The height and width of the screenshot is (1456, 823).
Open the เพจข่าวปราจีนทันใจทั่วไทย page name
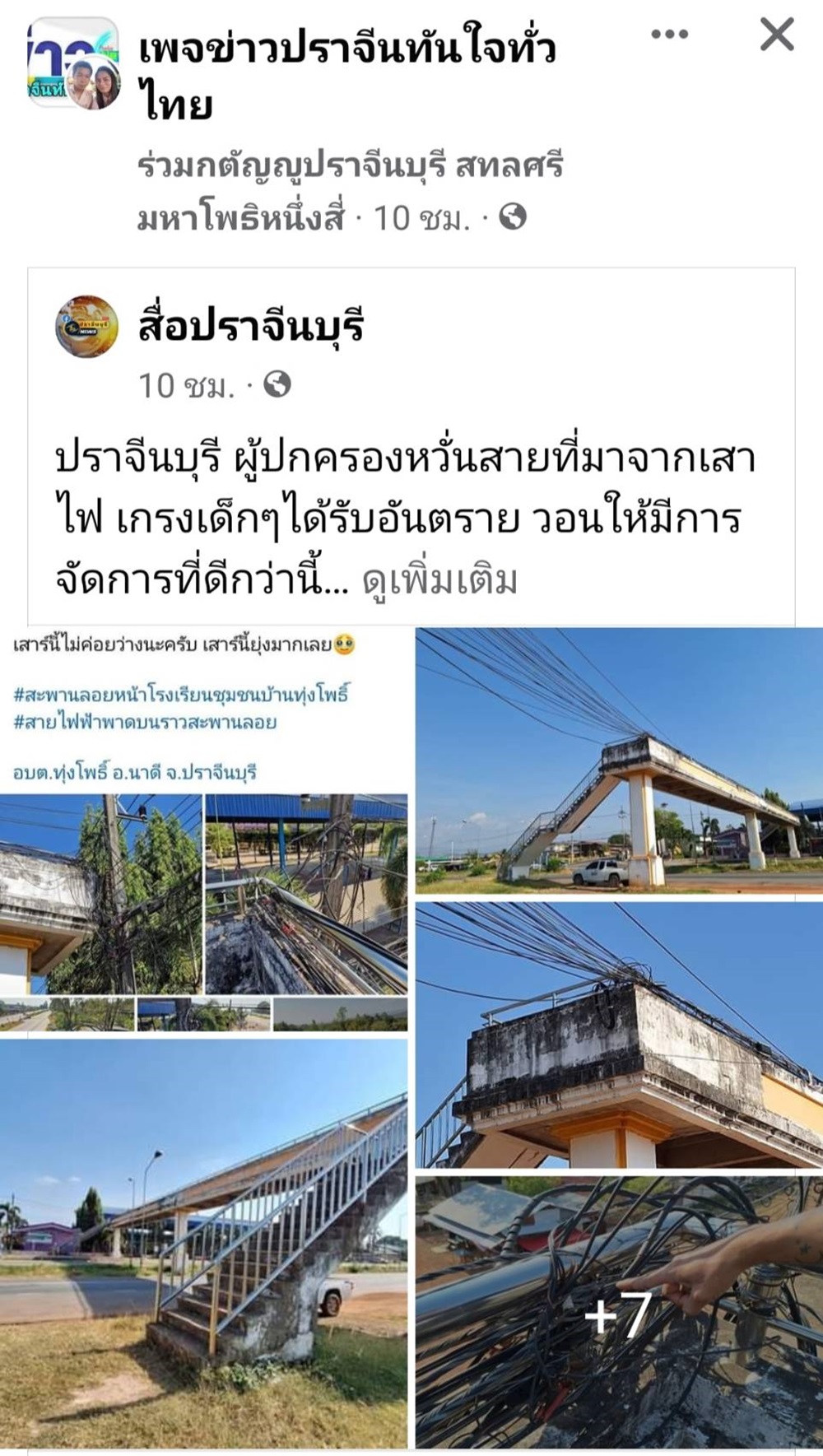click(347, 77)
